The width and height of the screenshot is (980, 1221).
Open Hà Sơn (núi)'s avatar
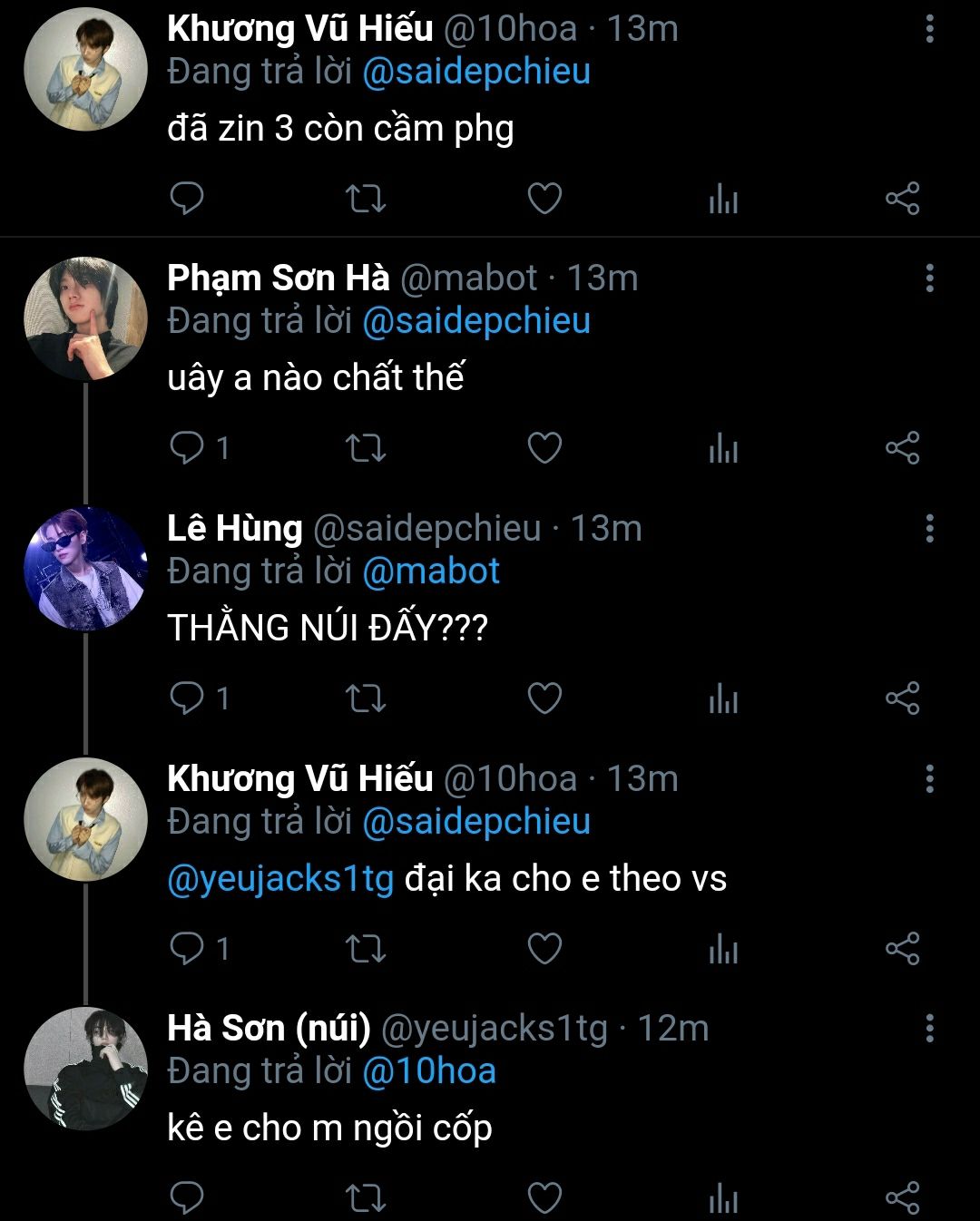point(85,1069)
